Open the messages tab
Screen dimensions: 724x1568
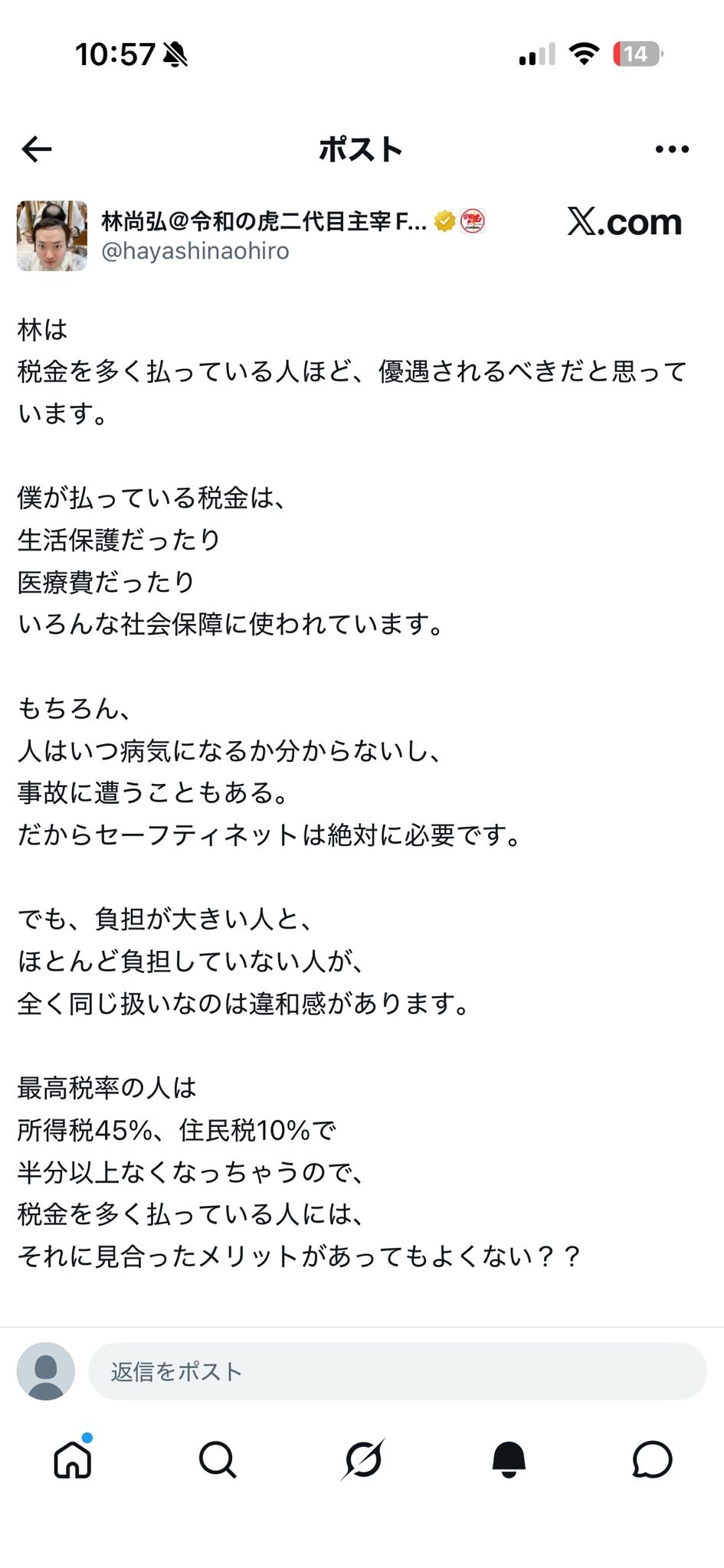(x=652, y=1459)
